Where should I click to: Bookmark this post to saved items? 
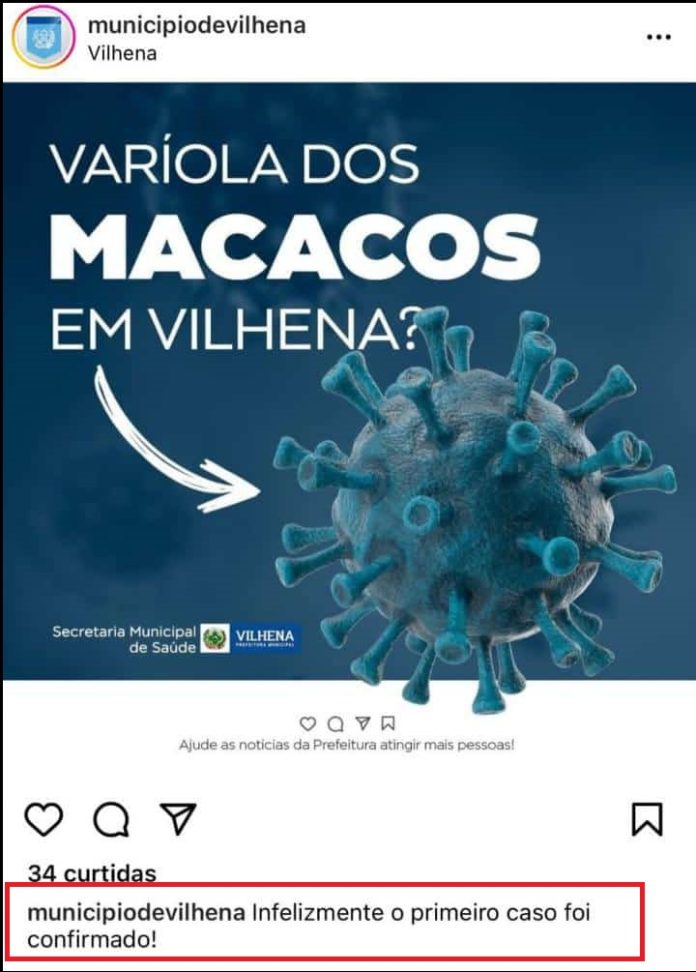pos(647,819)
